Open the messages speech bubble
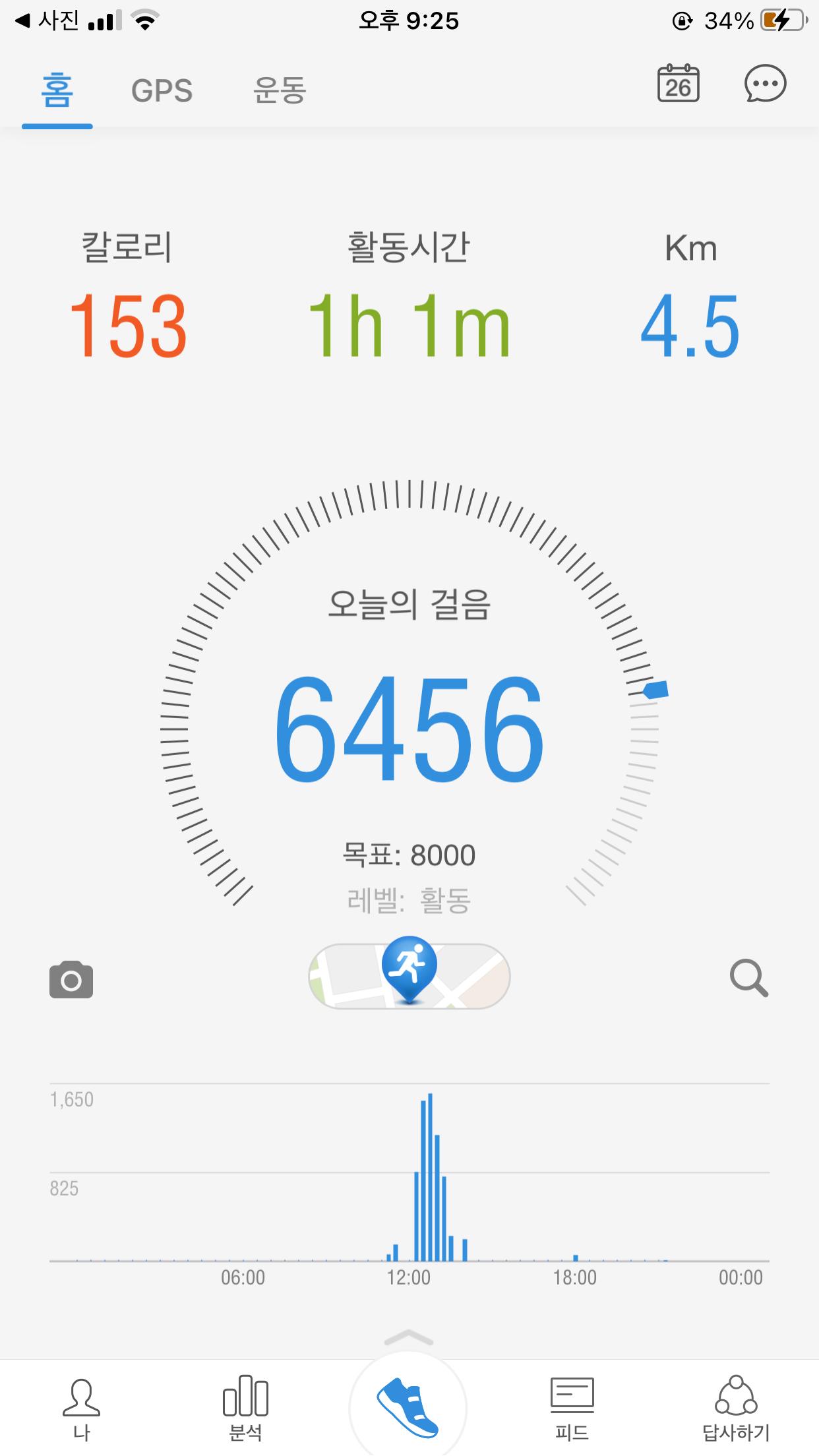This screenshot has width=819, height=1456. (x=765, y=84)
